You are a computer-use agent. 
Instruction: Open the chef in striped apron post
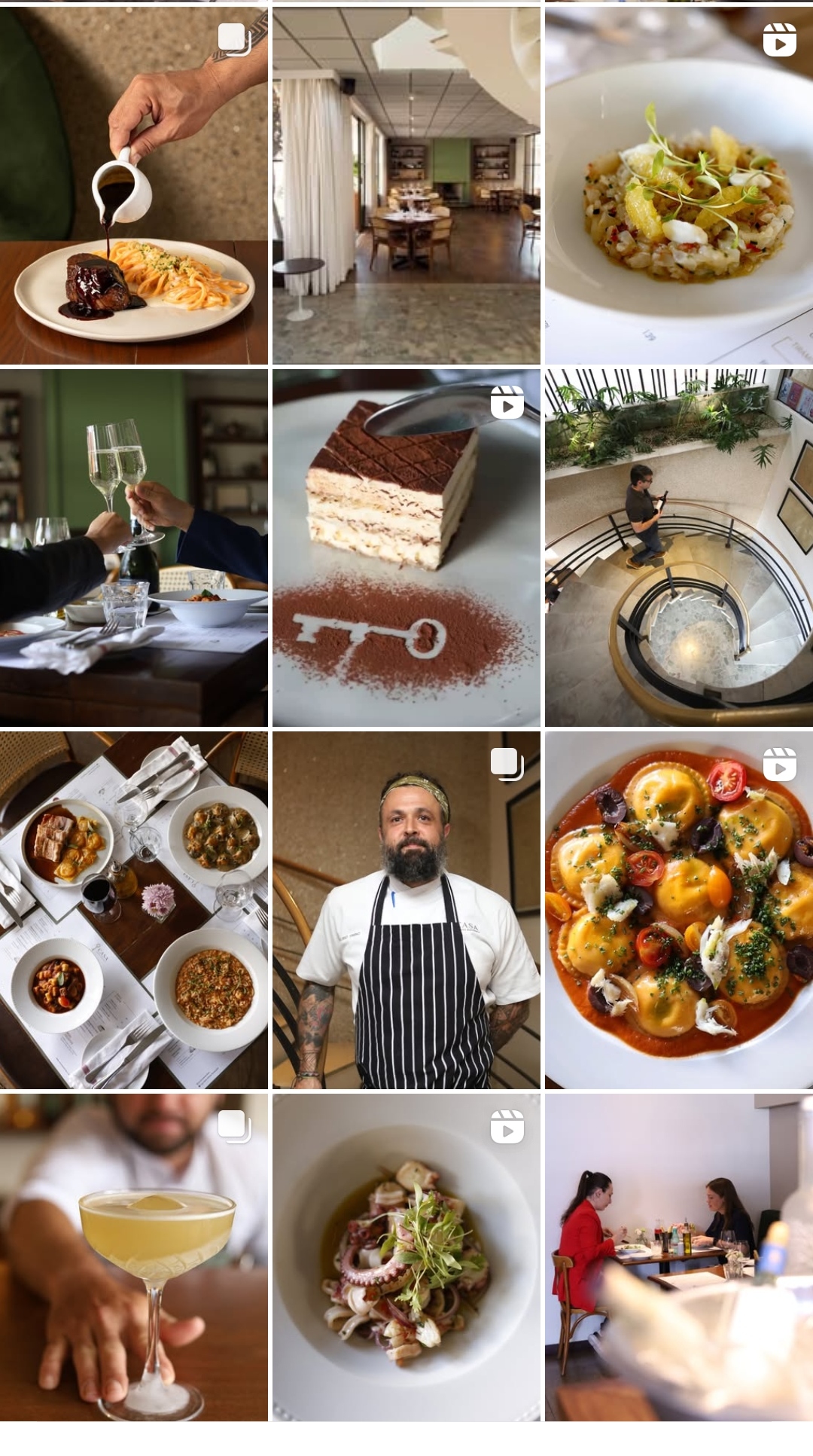pos(406,910)
